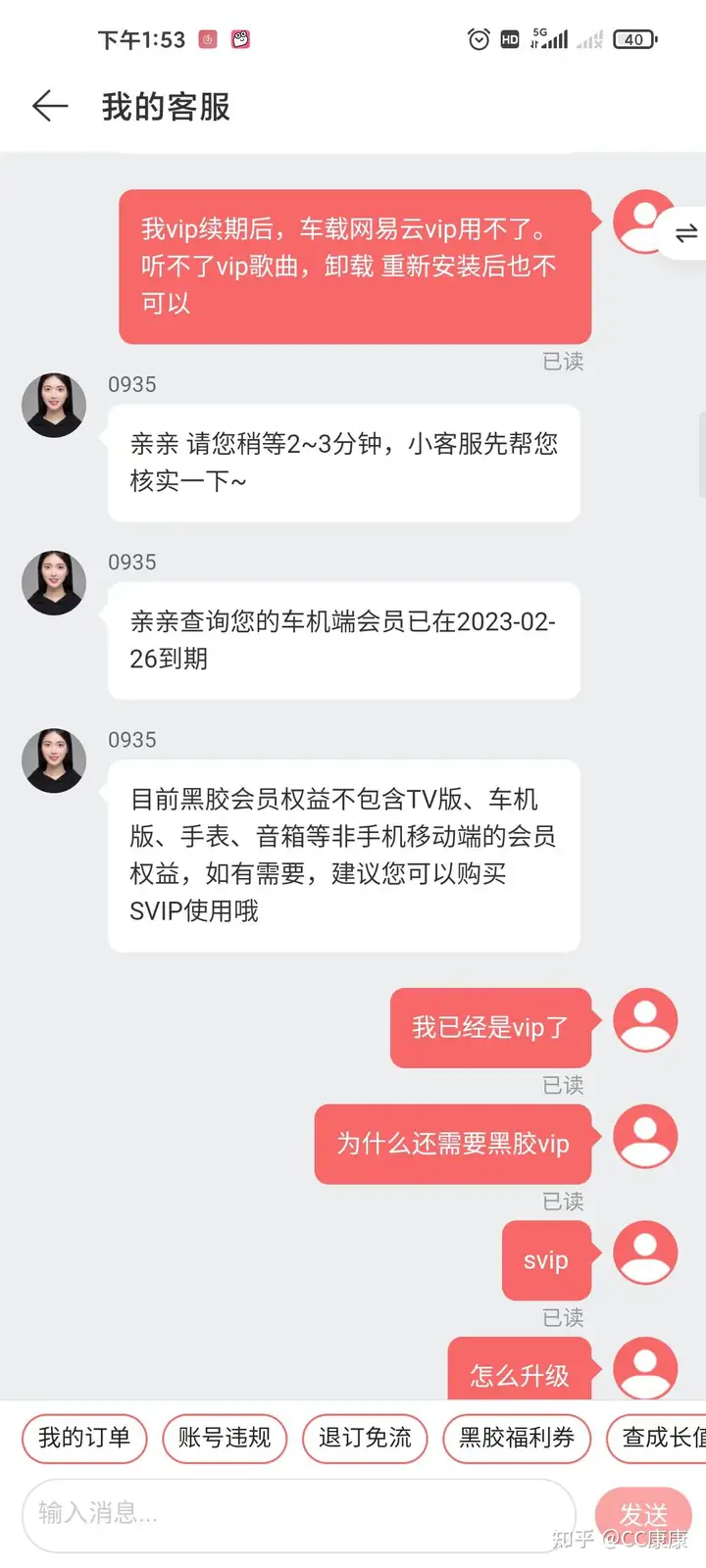Viewport: 706px width, 1568px height.
Task: Open the first red app icon in status bar
Action: coord(207,39)
